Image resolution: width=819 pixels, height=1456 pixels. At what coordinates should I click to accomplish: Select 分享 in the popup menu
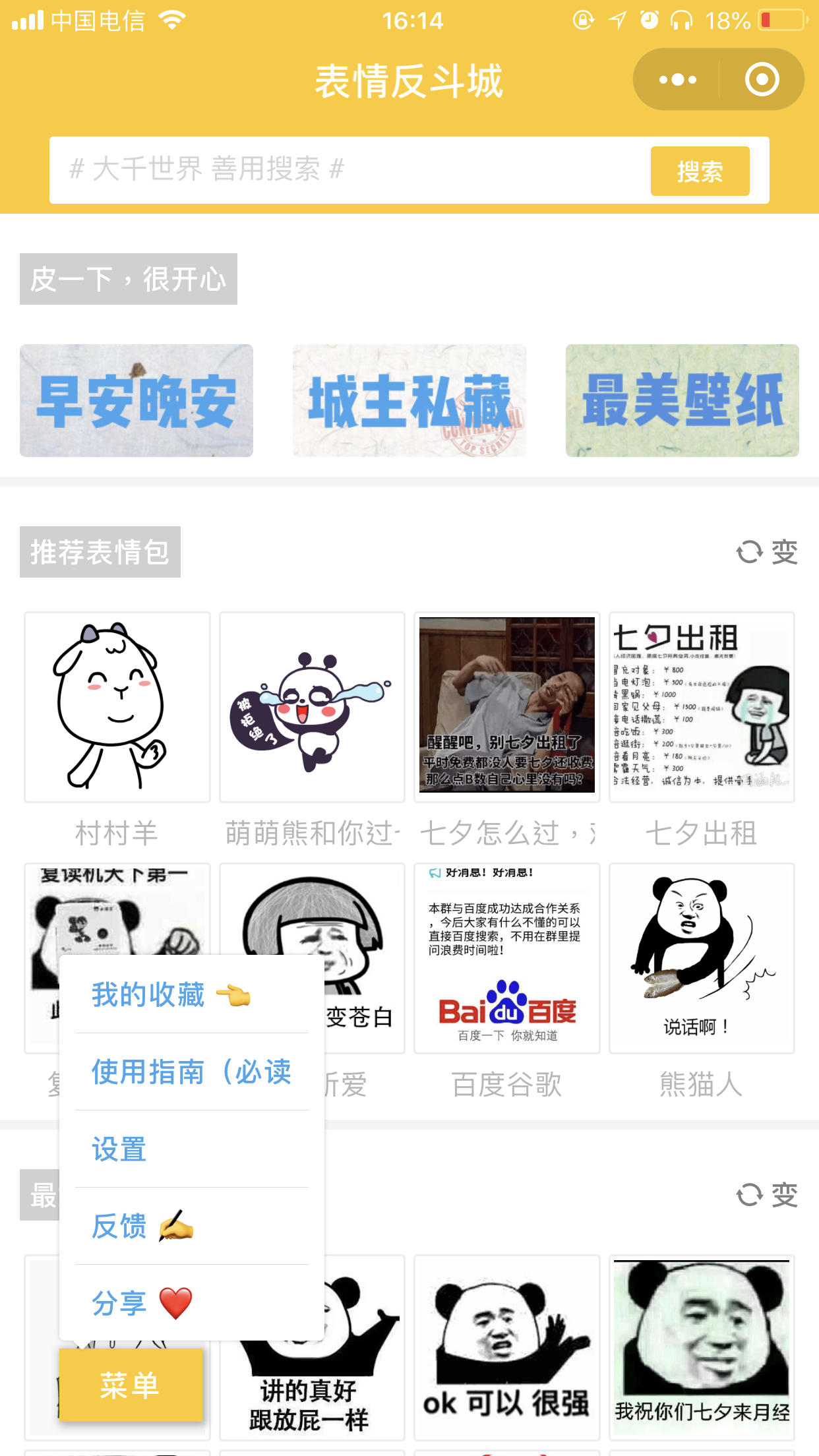[142, 1304]
